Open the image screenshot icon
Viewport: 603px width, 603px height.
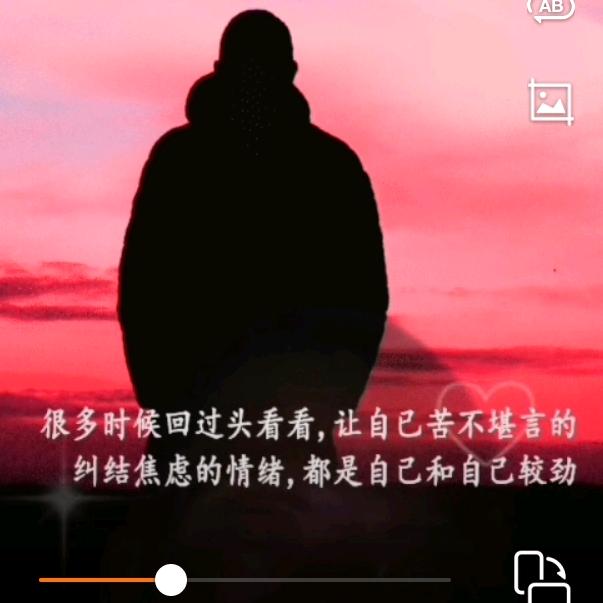[x=550, y=101]
